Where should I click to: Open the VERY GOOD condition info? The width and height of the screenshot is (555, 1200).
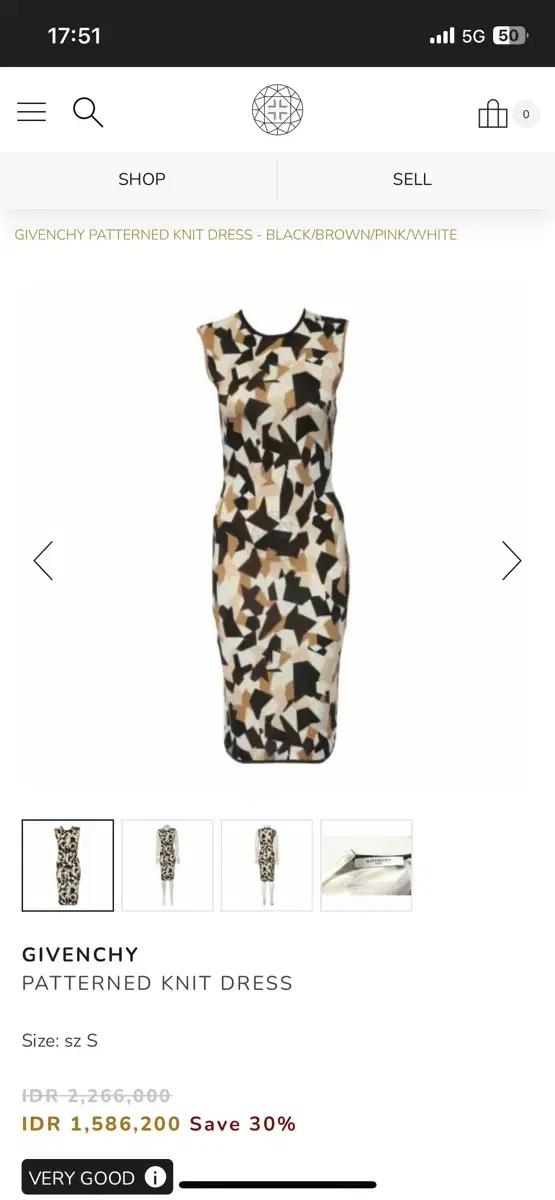point(155,1177)
